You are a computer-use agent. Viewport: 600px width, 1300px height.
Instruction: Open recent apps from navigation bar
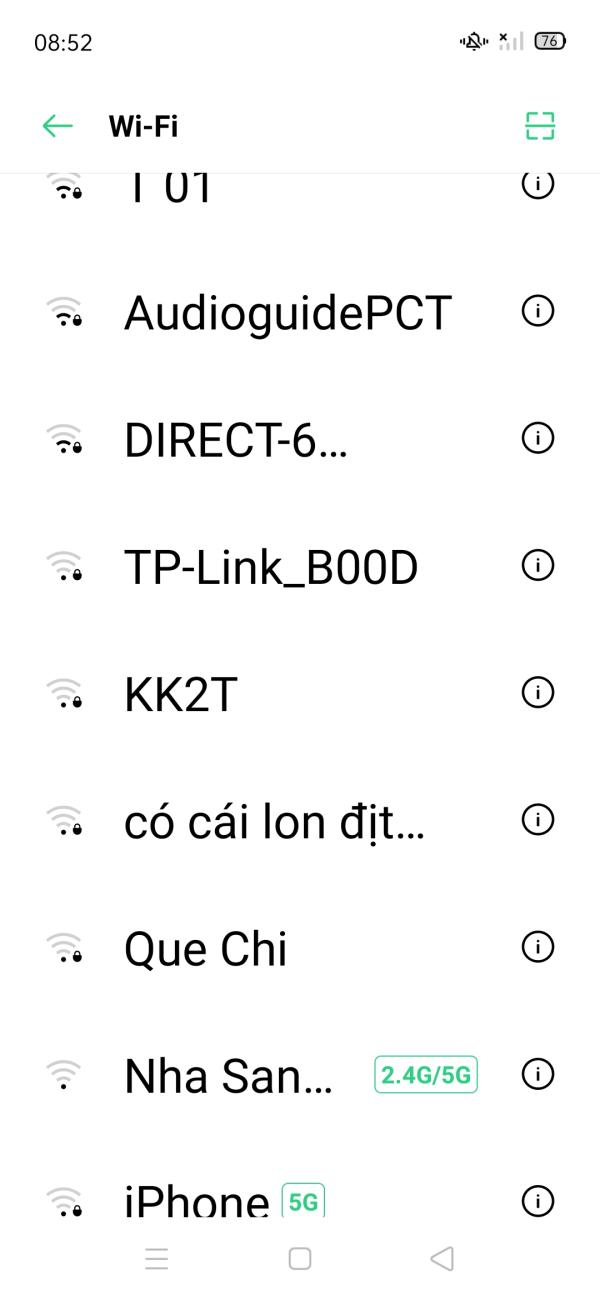pos(157,1258)
